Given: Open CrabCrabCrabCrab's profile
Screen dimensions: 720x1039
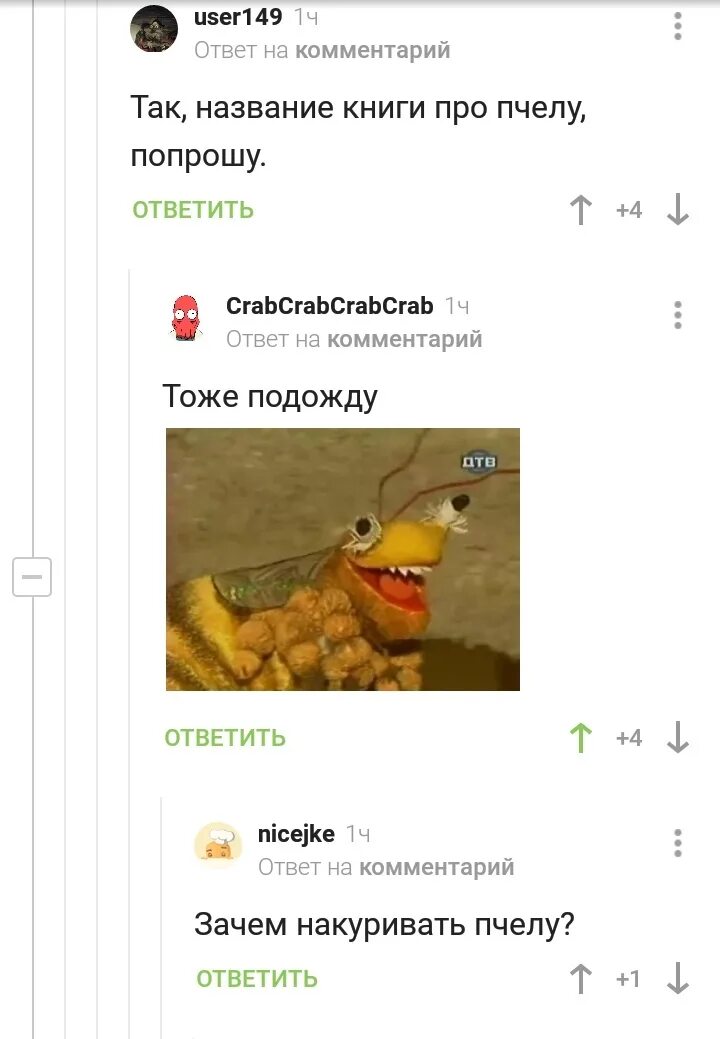Looking at the screenshot, I should [329, 305].
